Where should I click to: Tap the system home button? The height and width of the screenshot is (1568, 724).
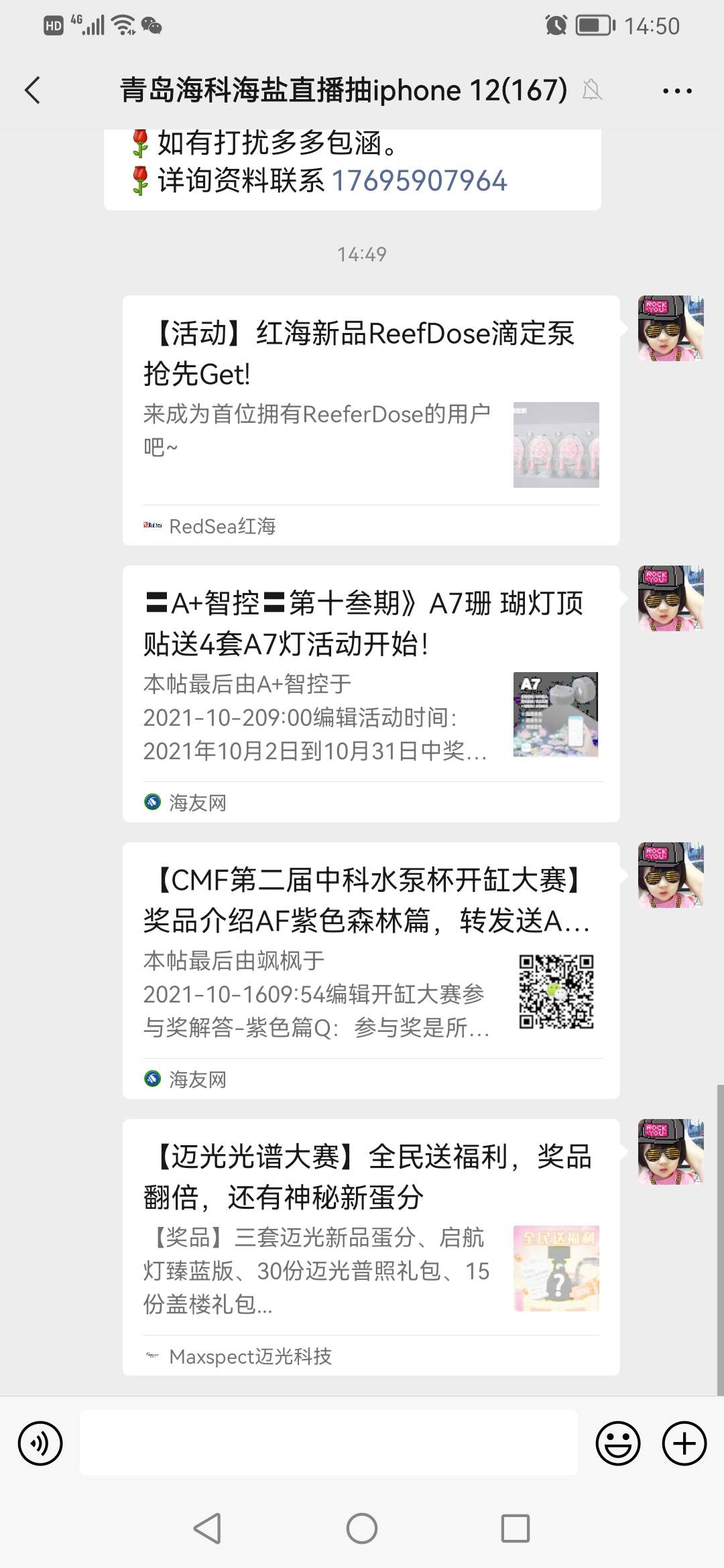[x=362, y=1528]
